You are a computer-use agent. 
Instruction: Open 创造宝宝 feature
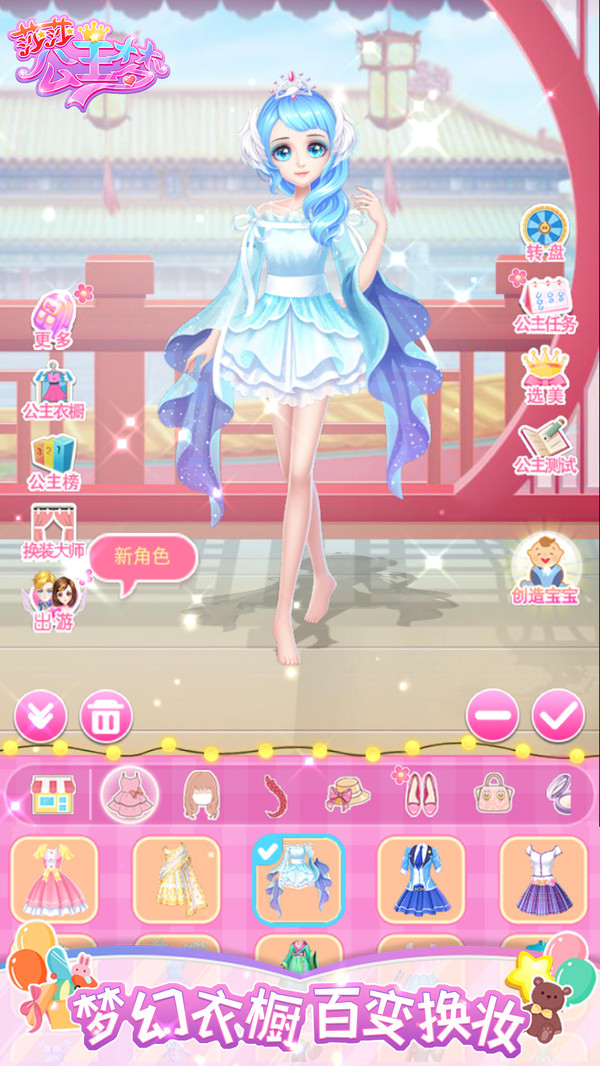coord(547,569)
